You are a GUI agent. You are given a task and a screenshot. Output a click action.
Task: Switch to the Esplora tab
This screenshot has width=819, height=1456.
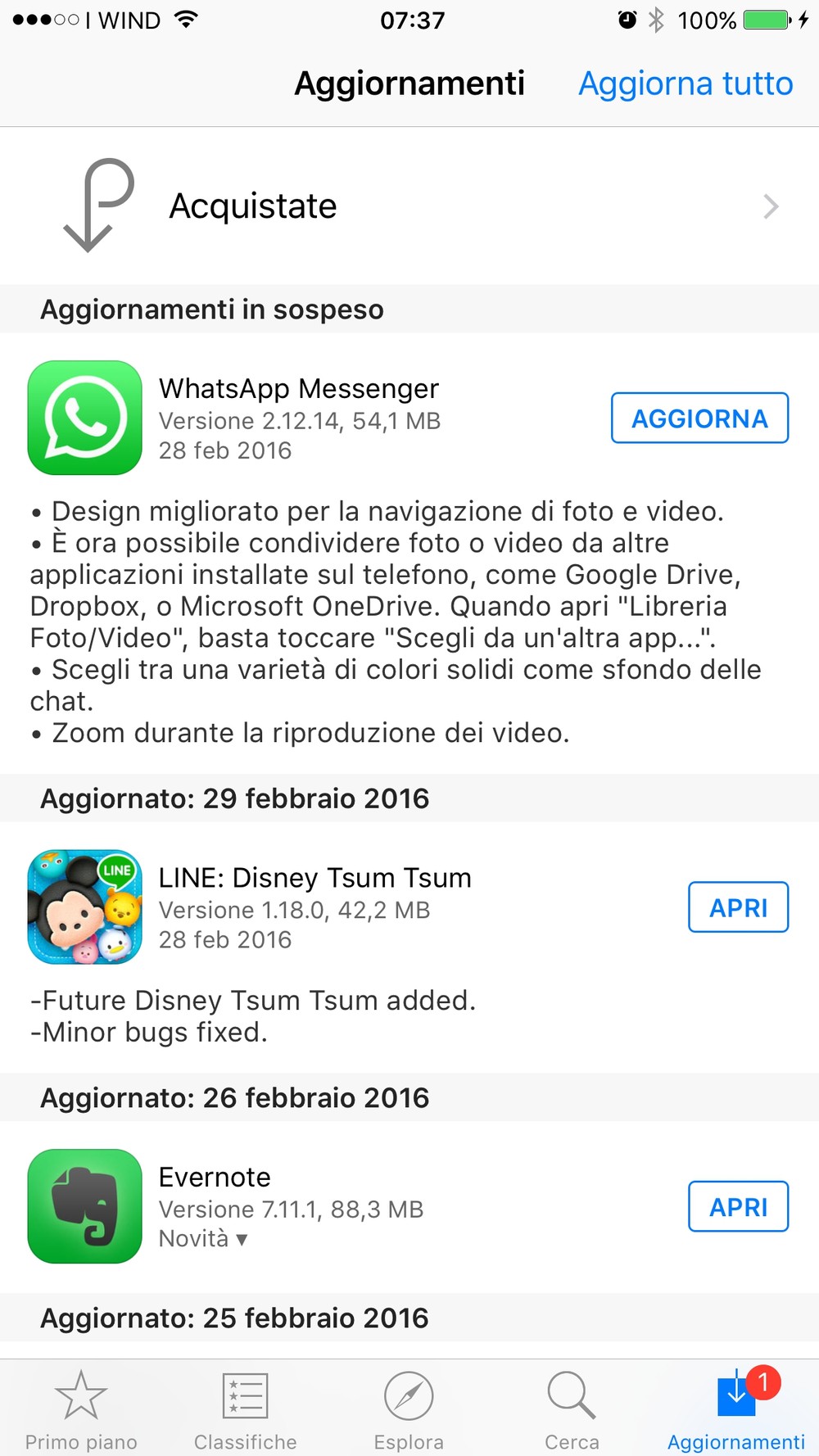409,1409
